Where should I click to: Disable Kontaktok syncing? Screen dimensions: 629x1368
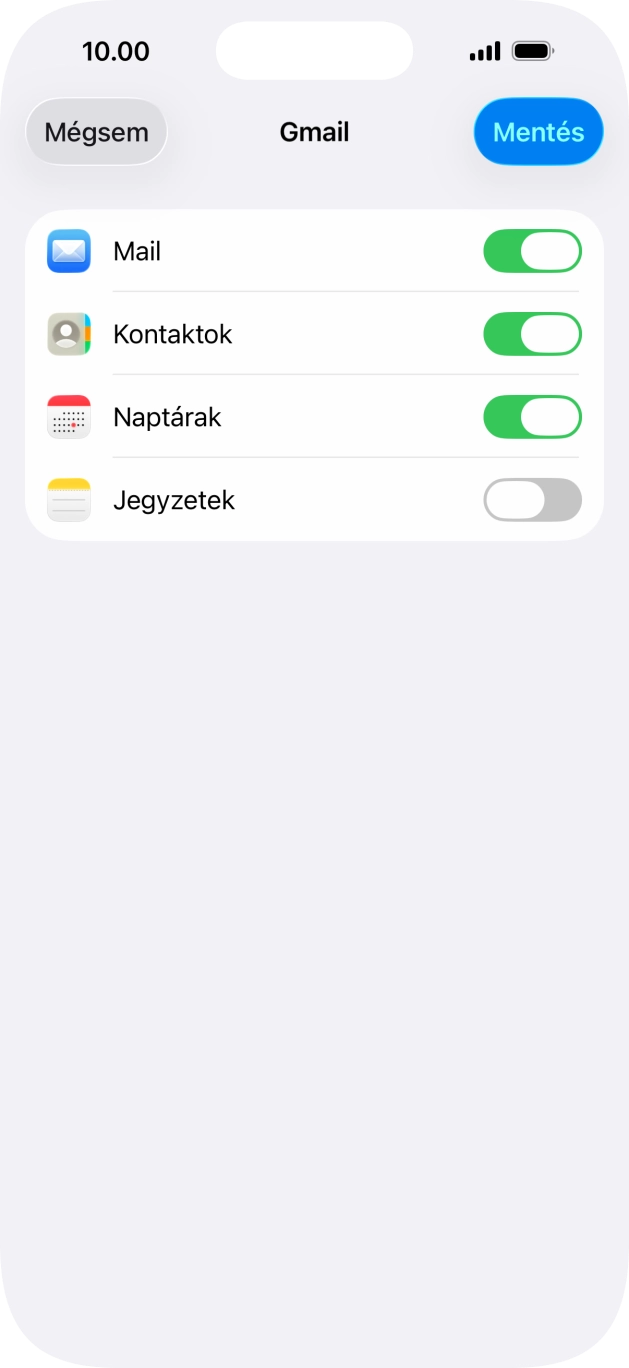tap(532, 334)
